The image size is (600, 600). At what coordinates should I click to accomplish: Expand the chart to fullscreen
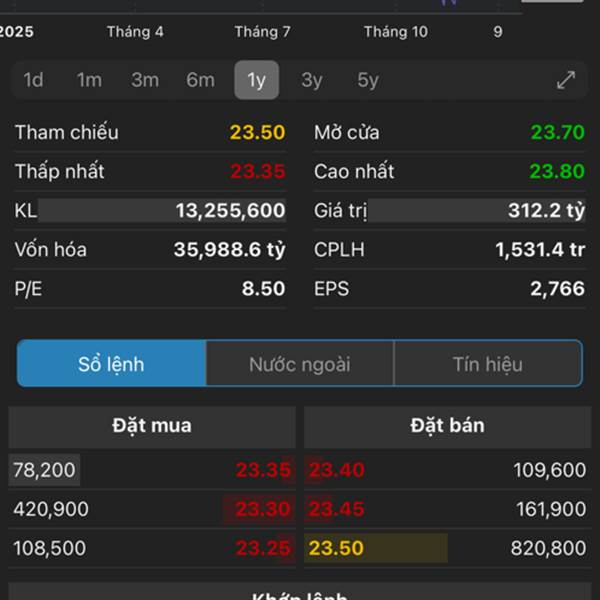(x=566, y=80)
